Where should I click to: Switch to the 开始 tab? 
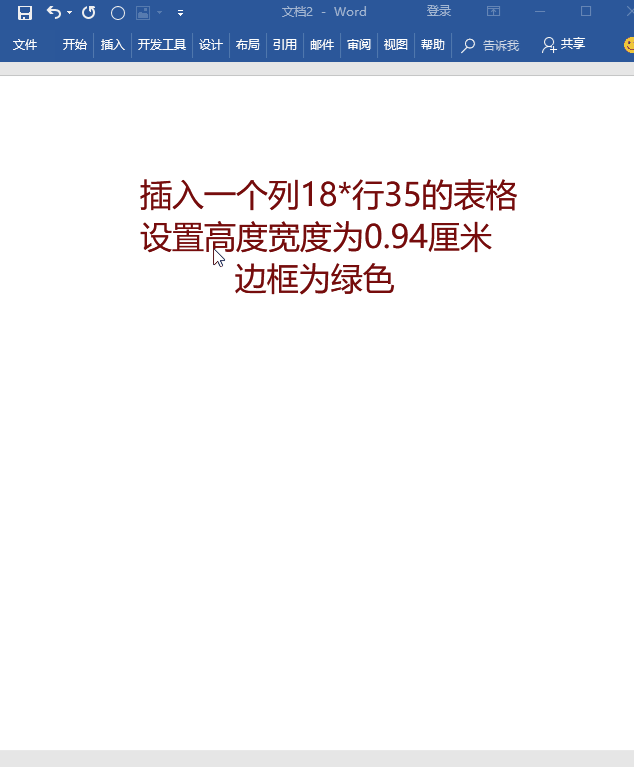point(75,45)
